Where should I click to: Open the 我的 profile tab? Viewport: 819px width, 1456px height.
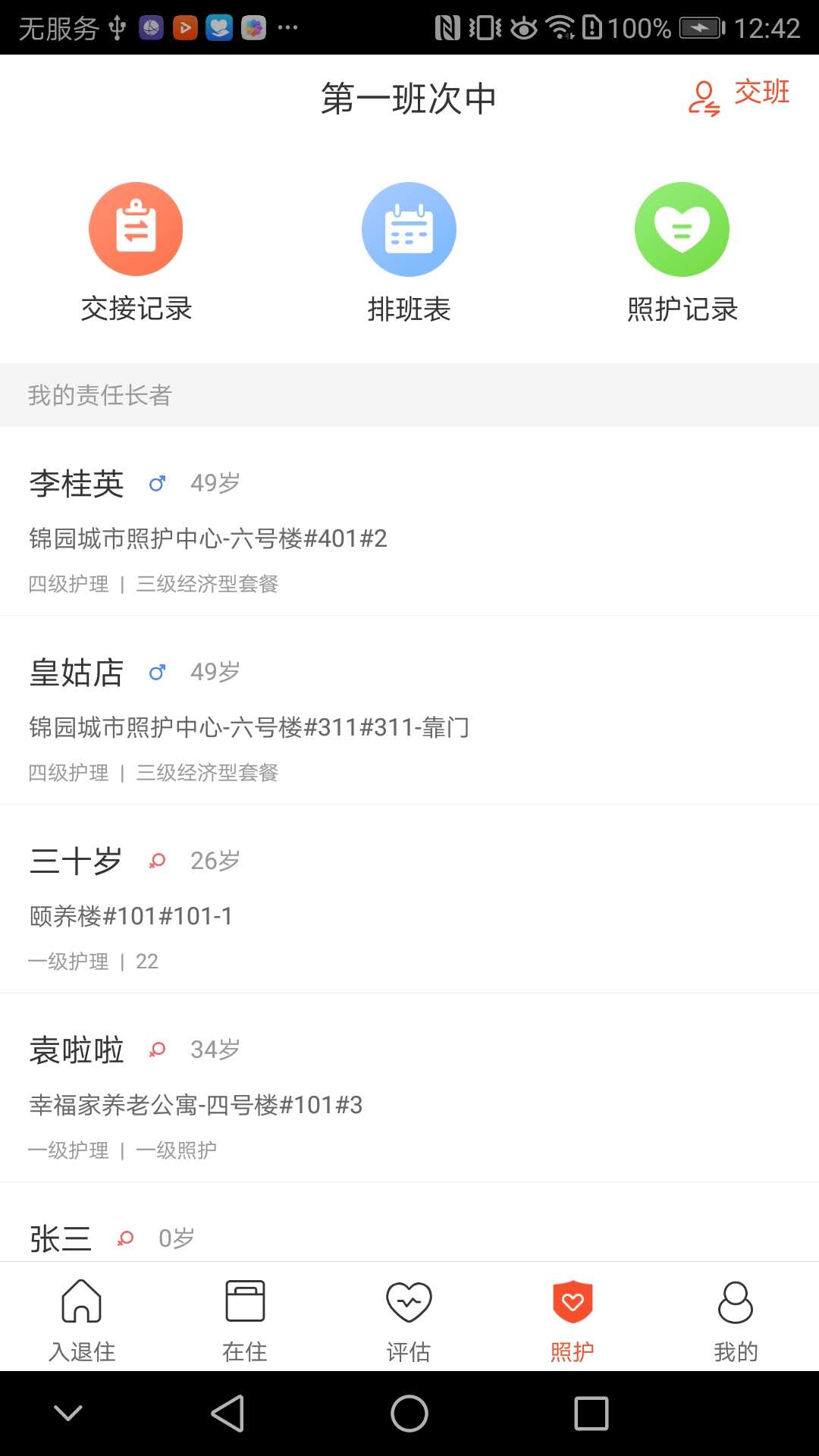point(736,1318)
